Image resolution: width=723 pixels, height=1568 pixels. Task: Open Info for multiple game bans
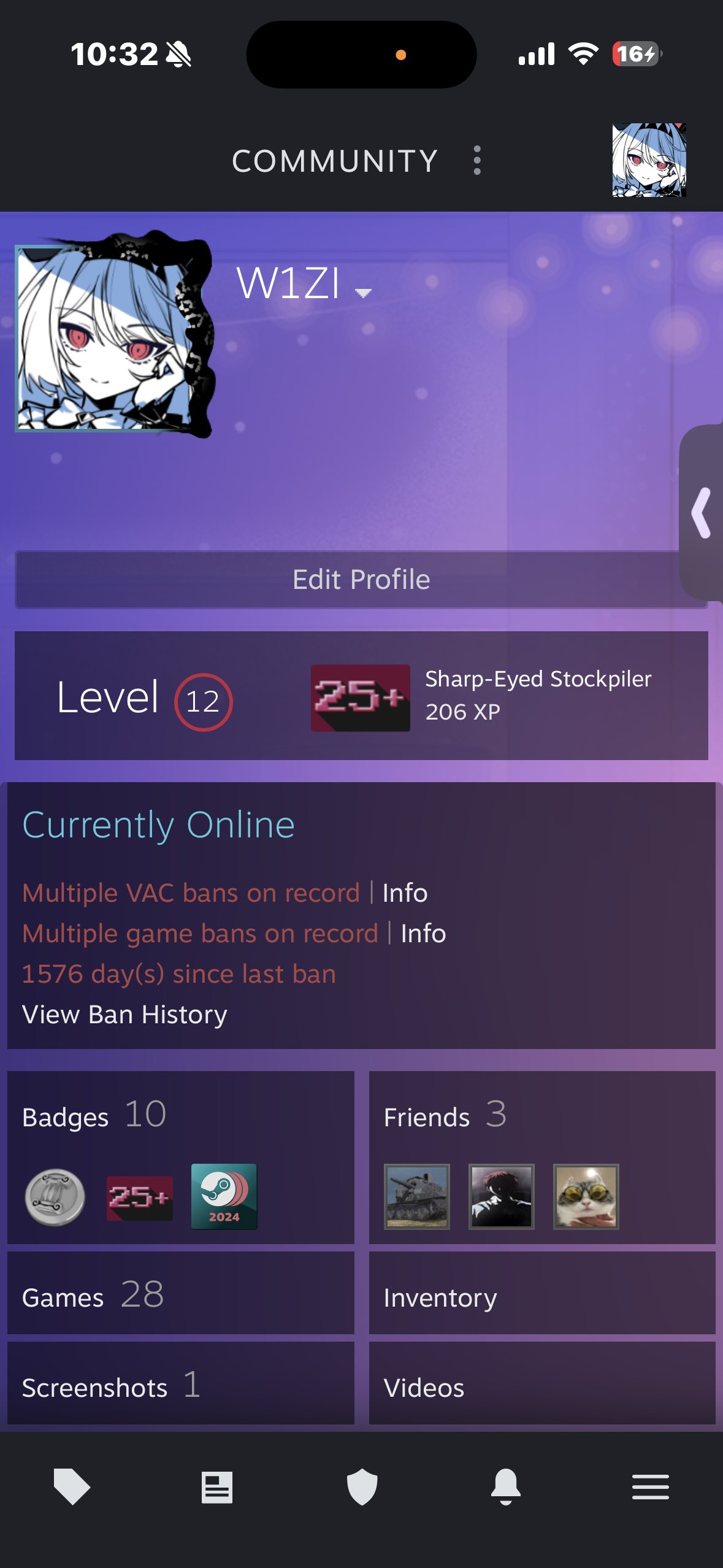[x=423, y=934]
